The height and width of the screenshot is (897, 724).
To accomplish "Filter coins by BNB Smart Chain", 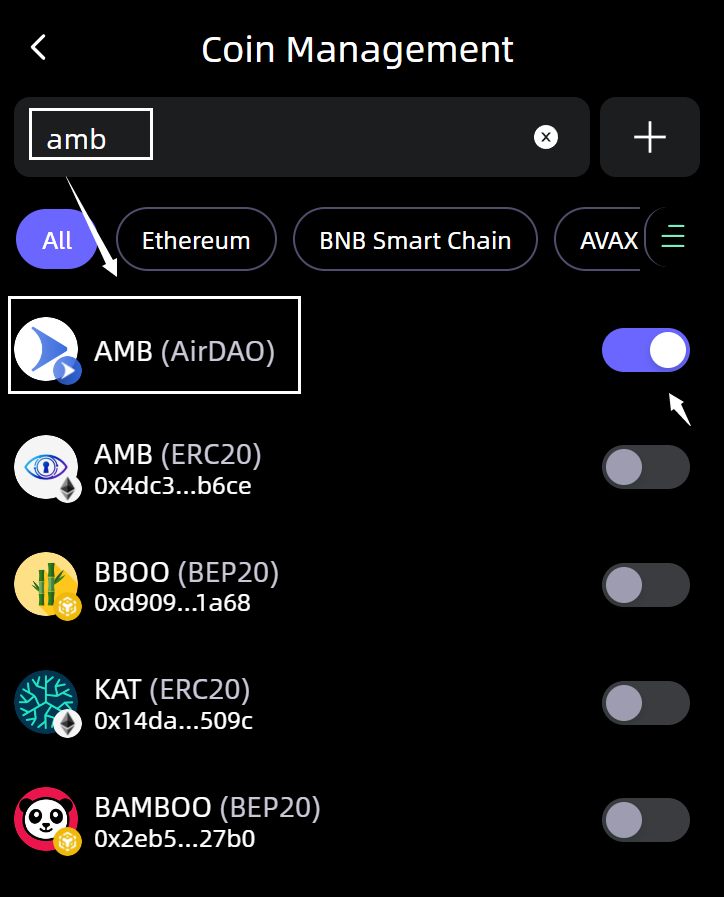I will click(415, 240).
